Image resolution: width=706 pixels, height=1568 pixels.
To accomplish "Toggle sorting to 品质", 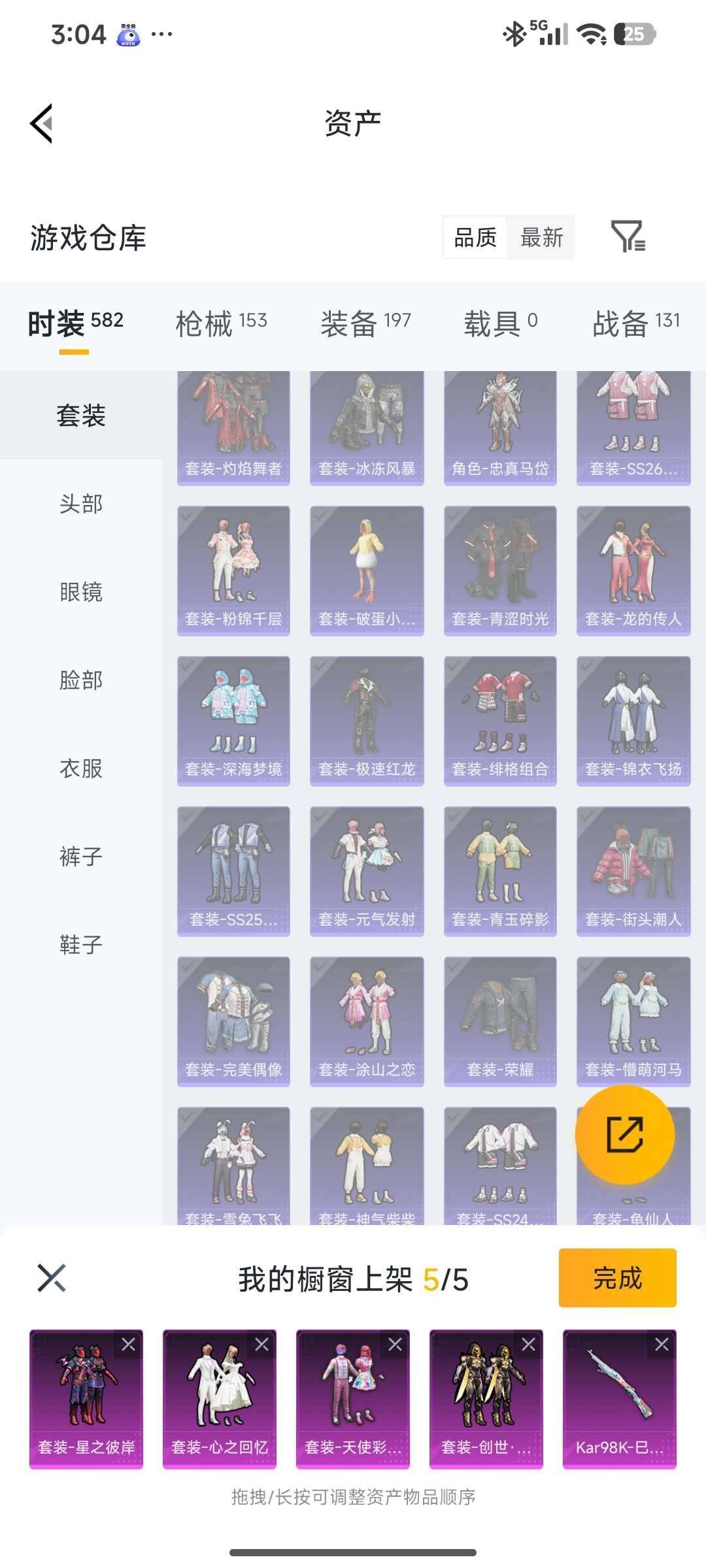I will pyautogui.click(x=475, y=238).
